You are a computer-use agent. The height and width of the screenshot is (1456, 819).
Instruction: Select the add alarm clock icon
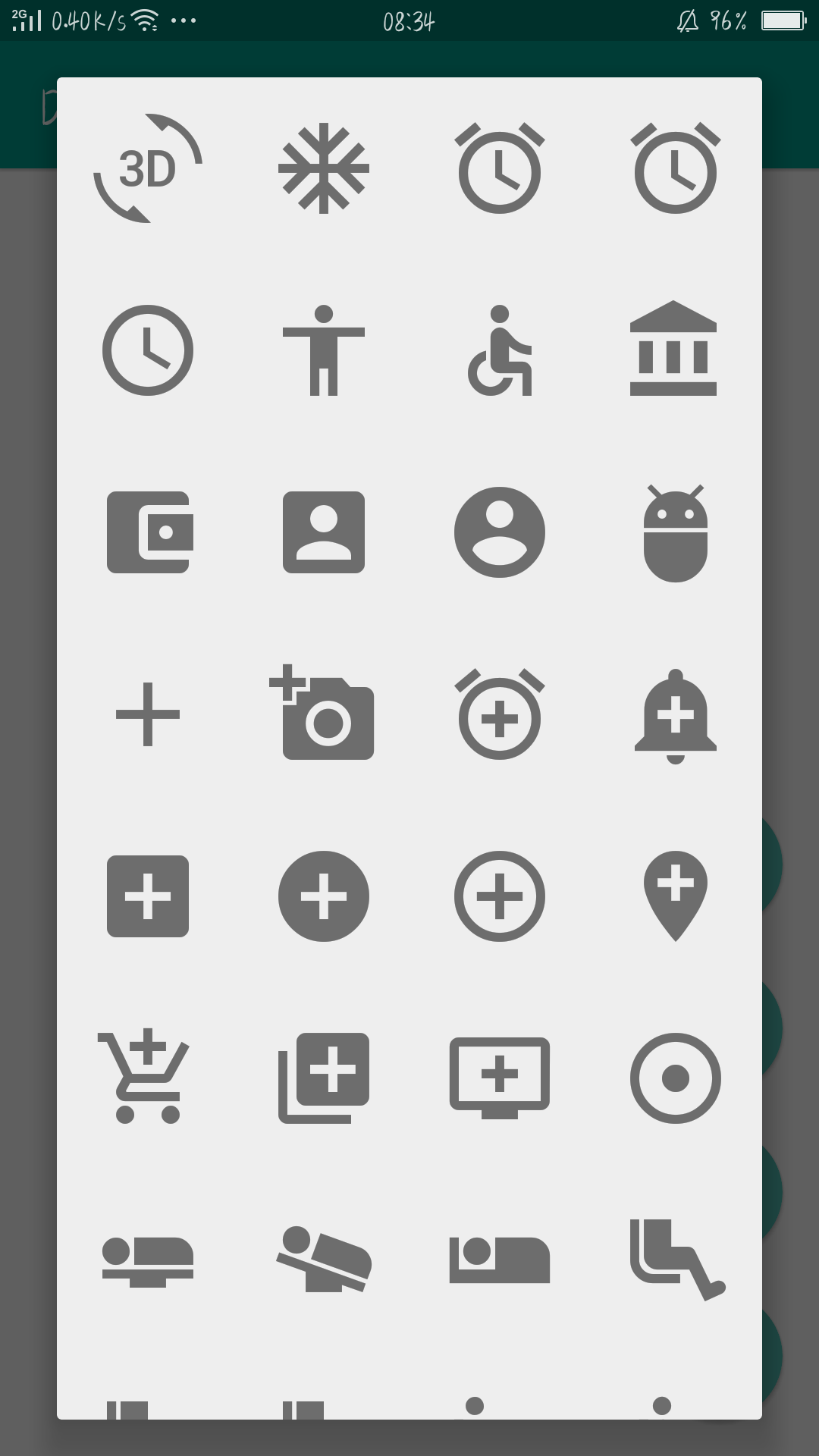tap(500, 714)
